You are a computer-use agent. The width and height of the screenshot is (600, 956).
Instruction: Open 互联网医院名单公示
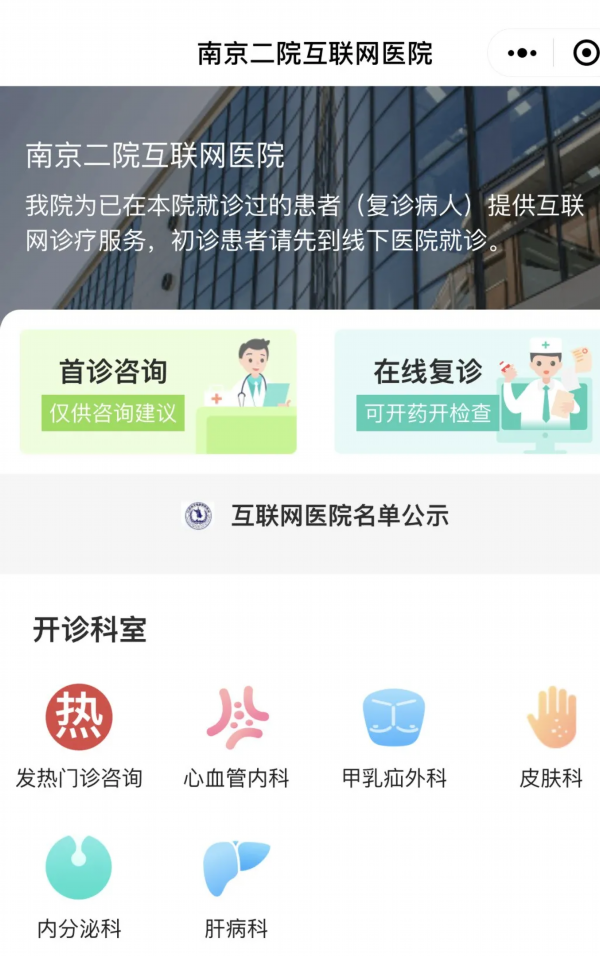(317, 516)
